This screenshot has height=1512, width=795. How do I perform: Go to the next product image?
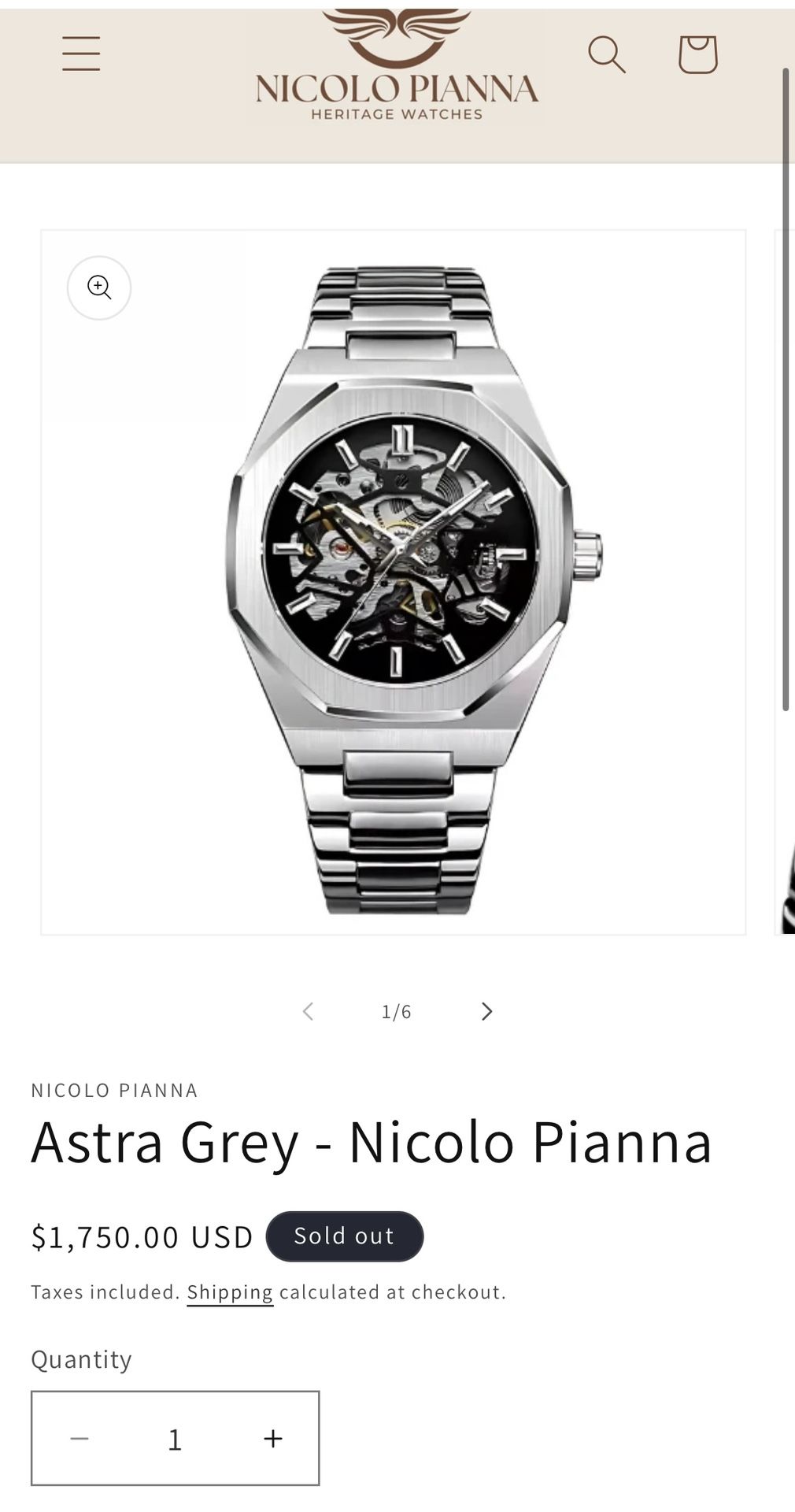pyautogui.click(x=486, y=1011)
